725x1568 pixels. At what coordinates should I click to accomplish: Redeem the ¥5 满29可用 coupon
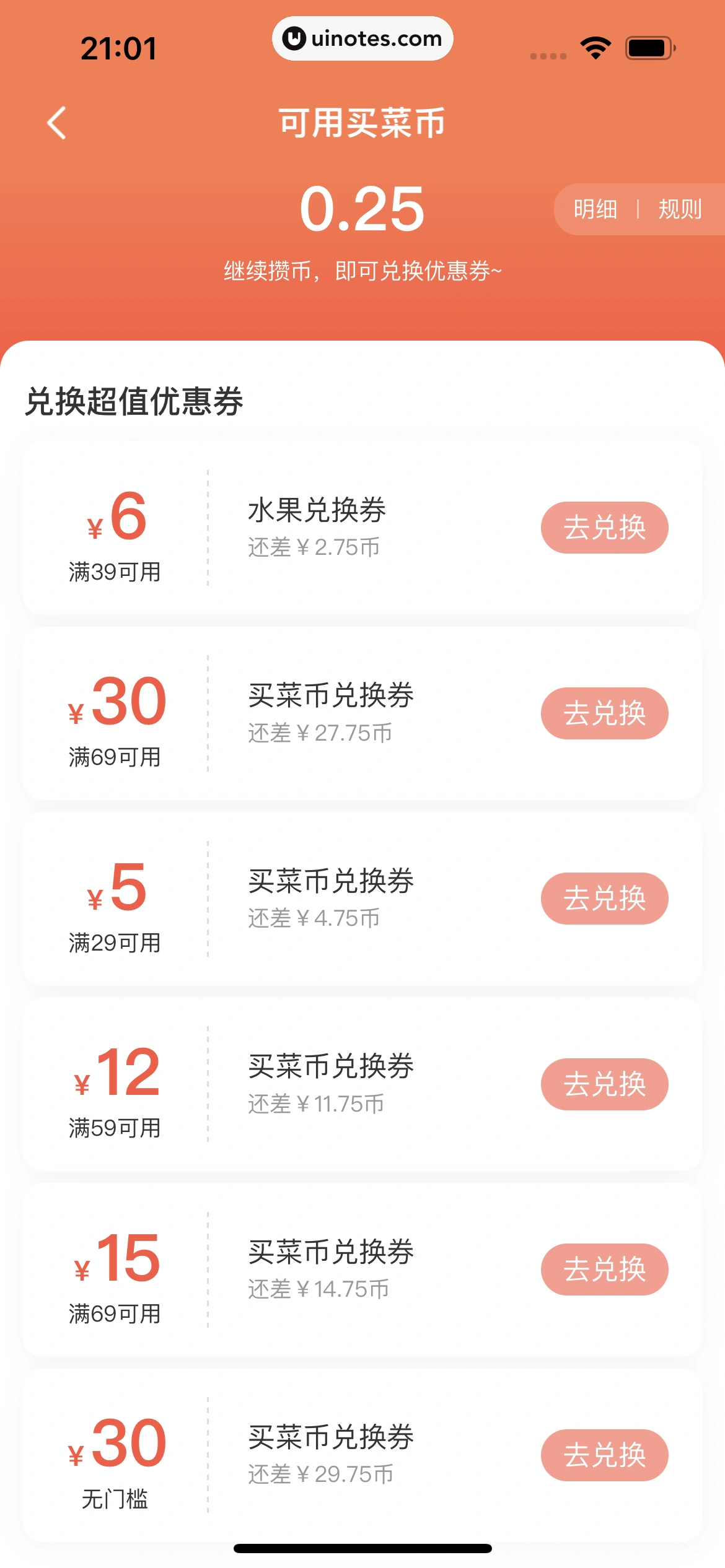tap(604, 899)
